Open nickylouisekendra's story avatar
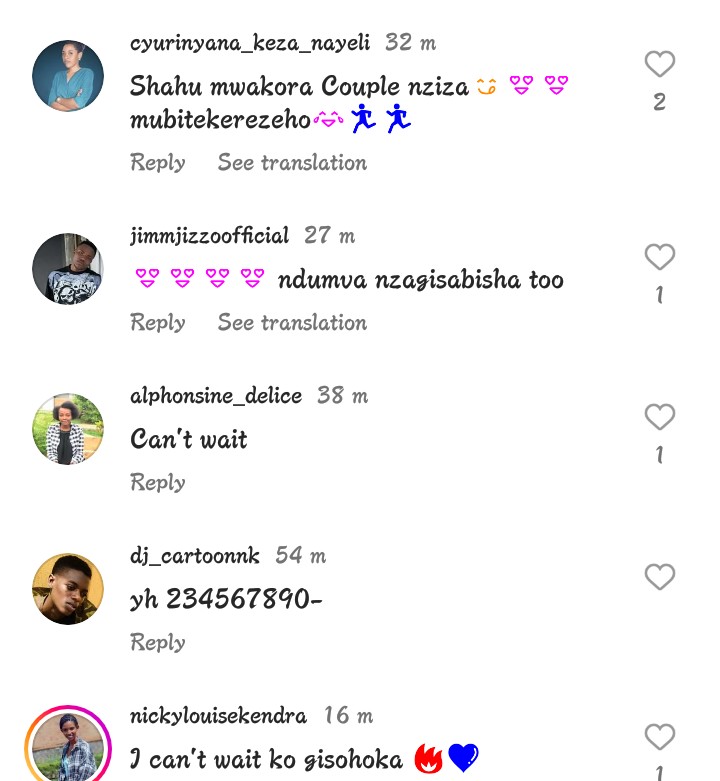The height and width of the screenshot is (781, 720). [68, 747]
